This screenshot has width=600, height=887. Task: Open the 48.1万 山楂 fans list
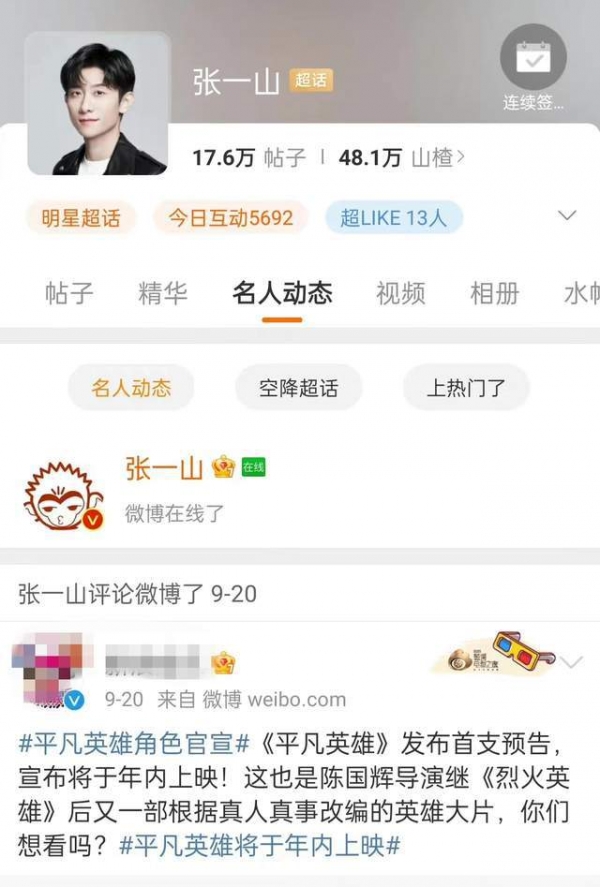(400, 157)
